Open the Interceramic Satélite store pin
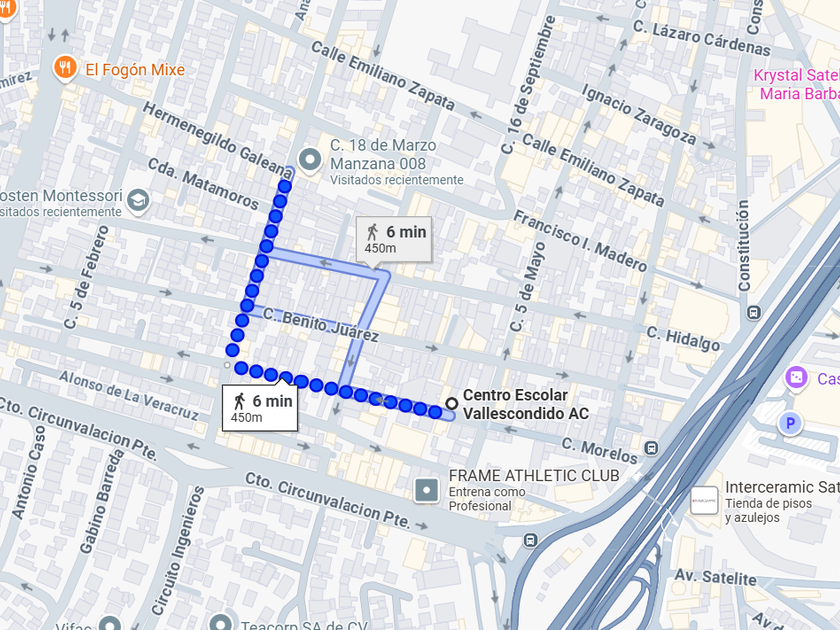 click(704, 500)
